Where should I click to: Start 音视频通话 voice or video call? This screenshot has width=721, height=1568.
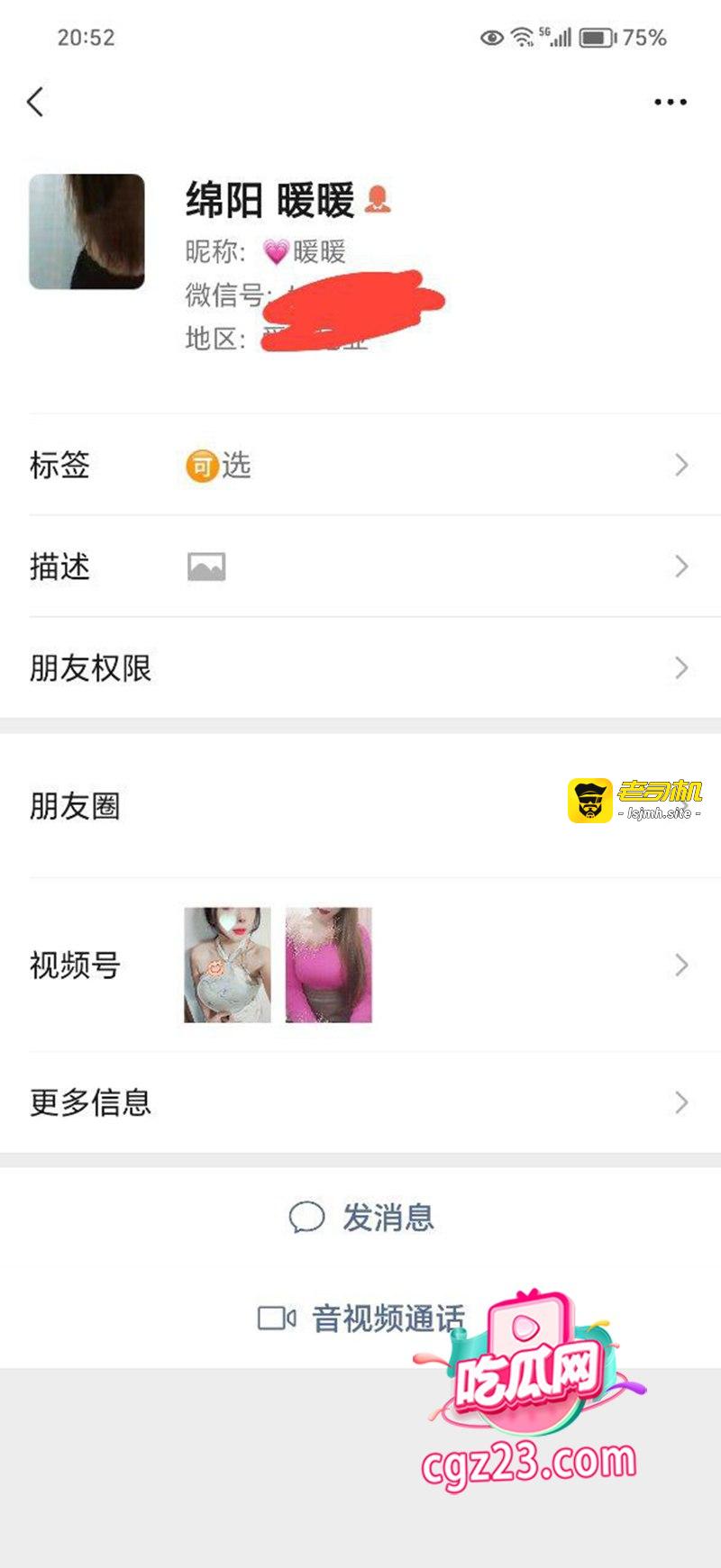point(360,1319)
